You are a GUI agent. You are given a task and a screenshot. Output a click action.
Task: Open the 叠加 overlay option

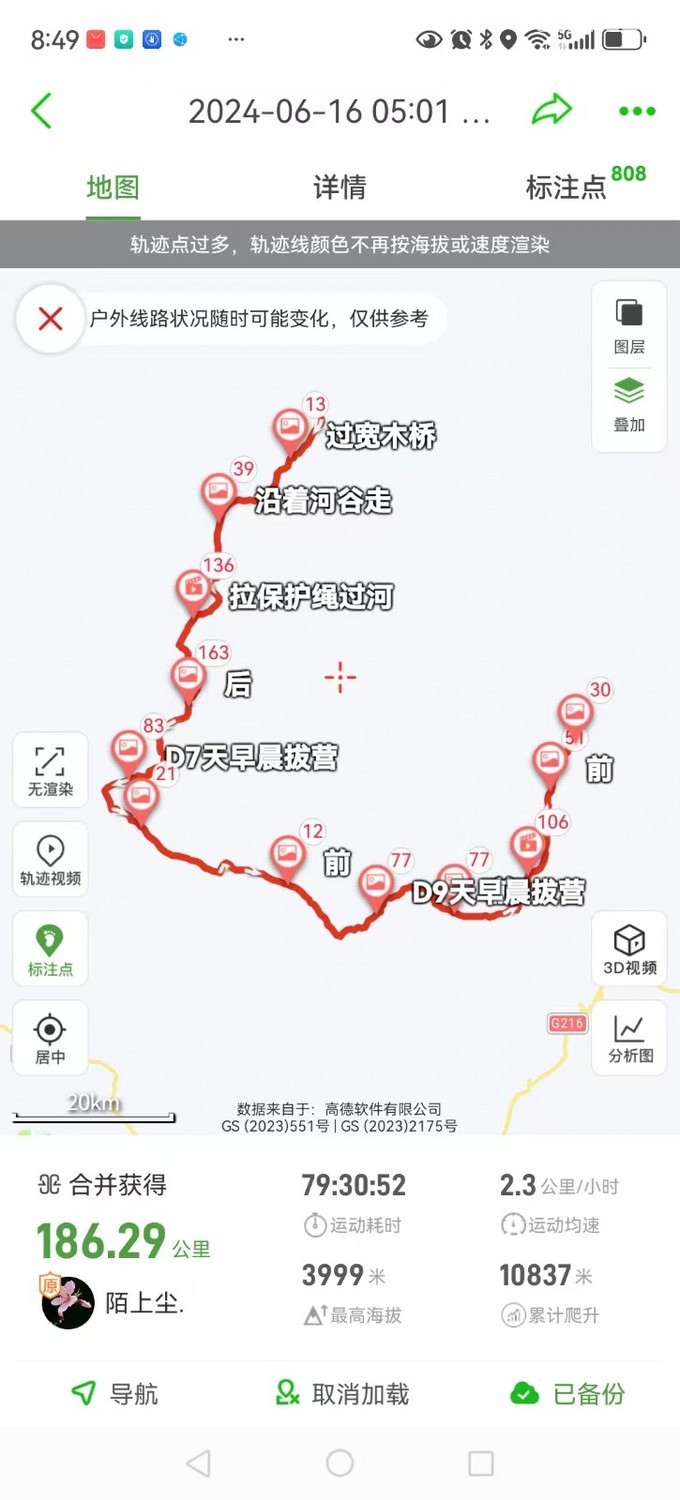click(629, 405)
